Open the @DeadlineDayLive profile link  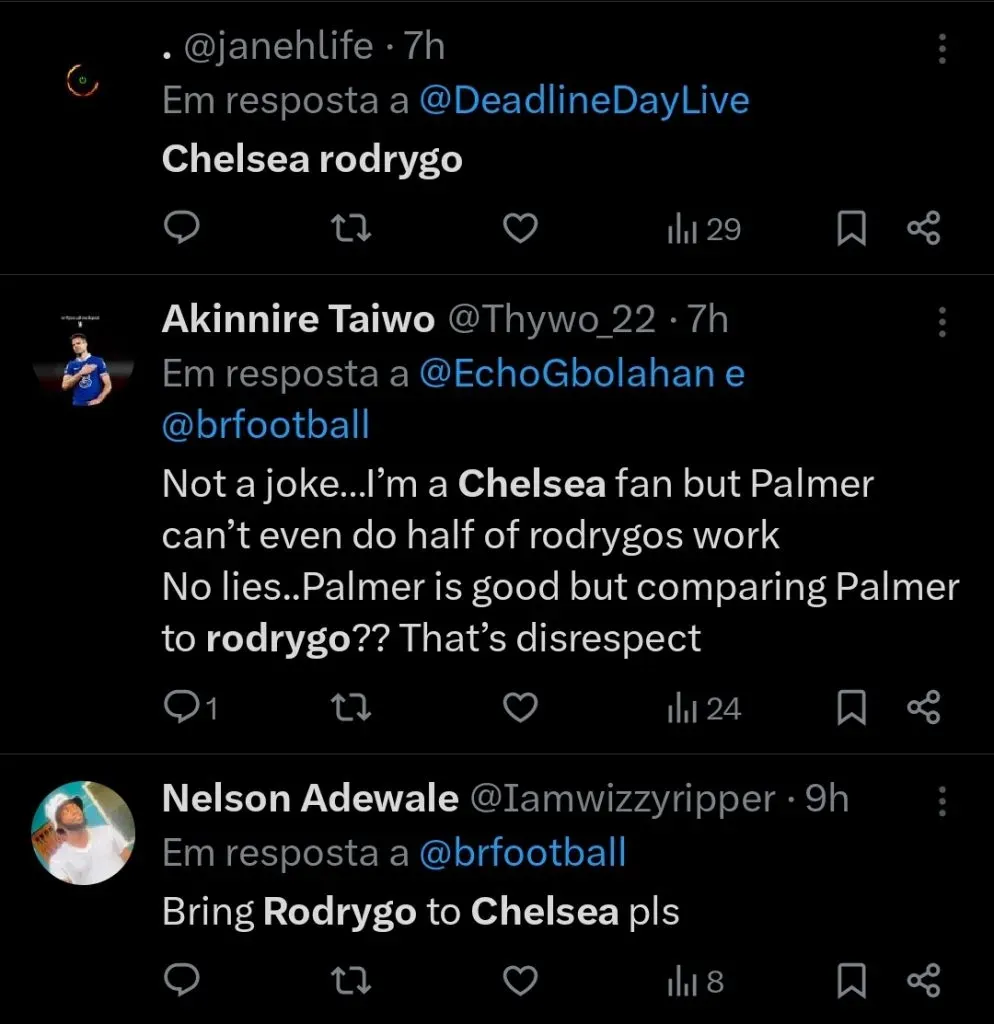click(x=584, y=101)
